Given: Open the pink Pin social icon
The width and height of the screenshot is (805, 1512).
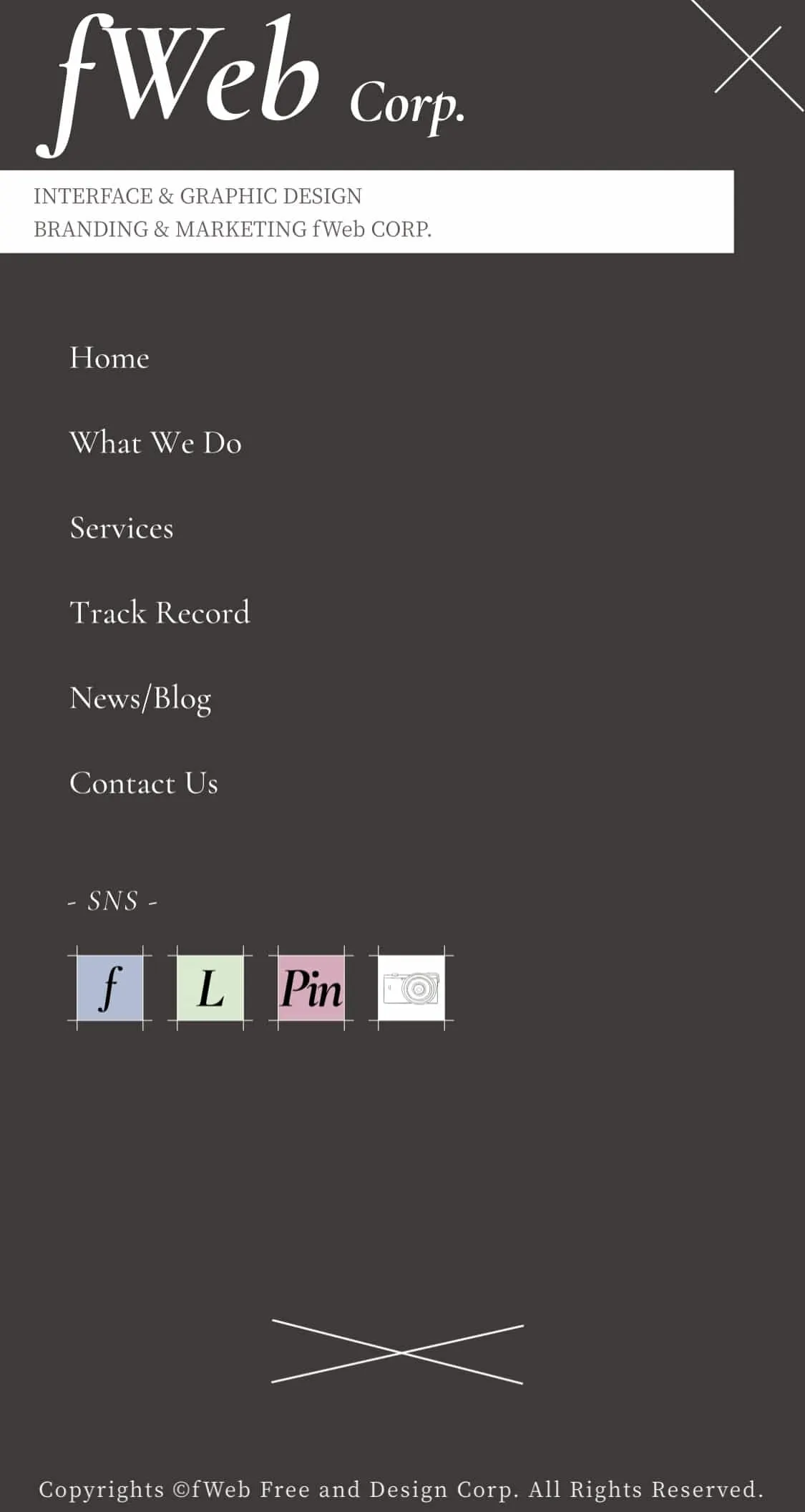Looking at the screenshot, I should [x=311, y=988].
